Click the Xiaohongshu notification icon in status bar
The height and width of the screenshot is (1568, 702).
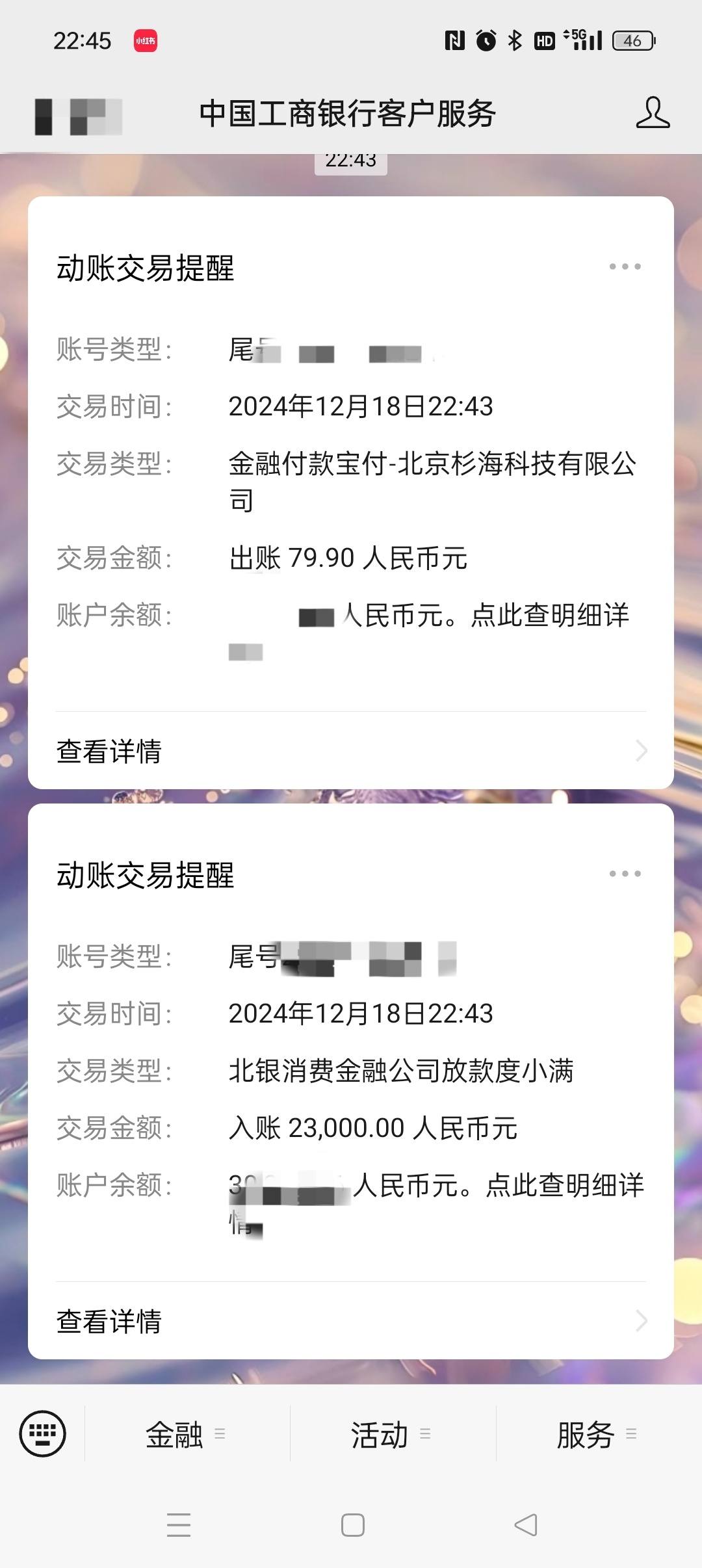tap(144, 40)
